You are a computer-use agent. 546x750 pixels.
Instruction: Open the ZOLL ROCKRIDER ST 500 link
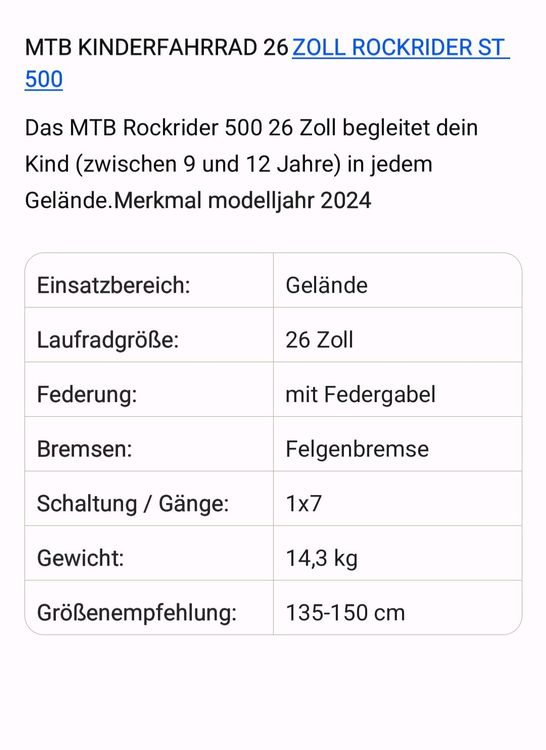coord(401,48)
